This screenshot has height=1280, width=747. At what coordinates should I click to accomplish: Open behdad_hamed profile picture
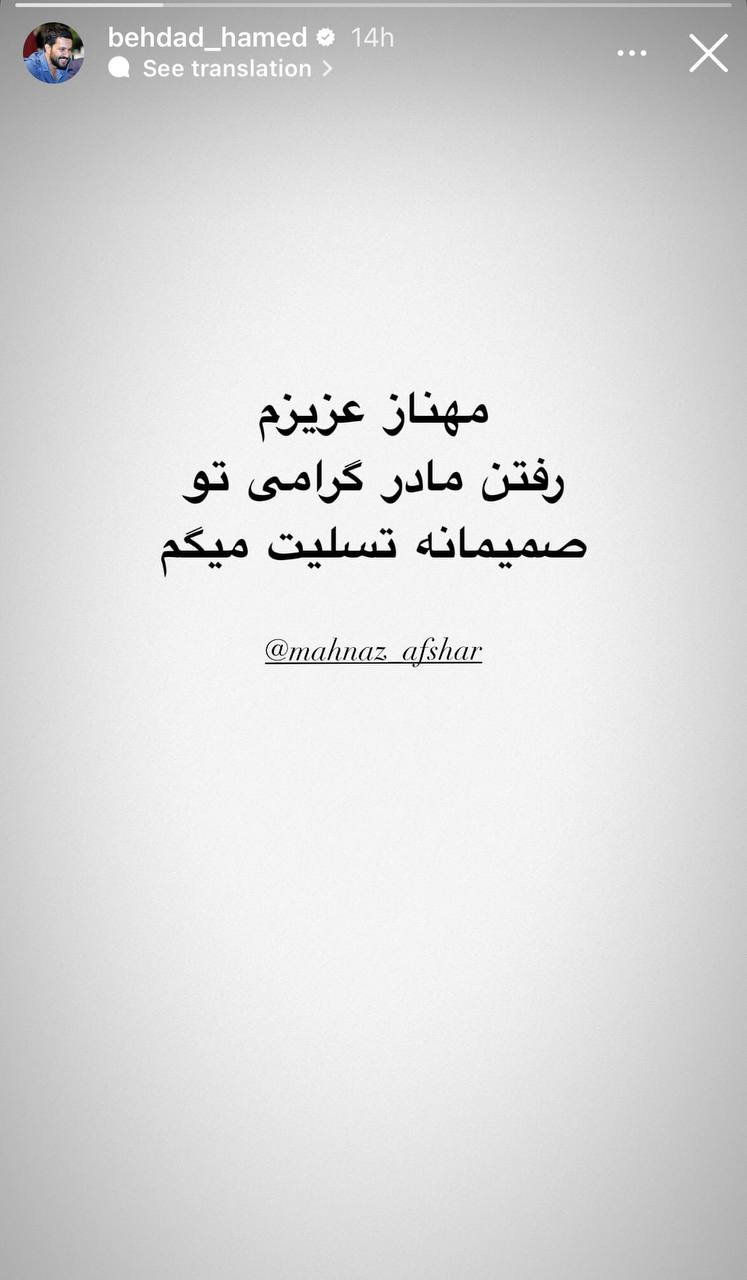[x=53, y=53]
